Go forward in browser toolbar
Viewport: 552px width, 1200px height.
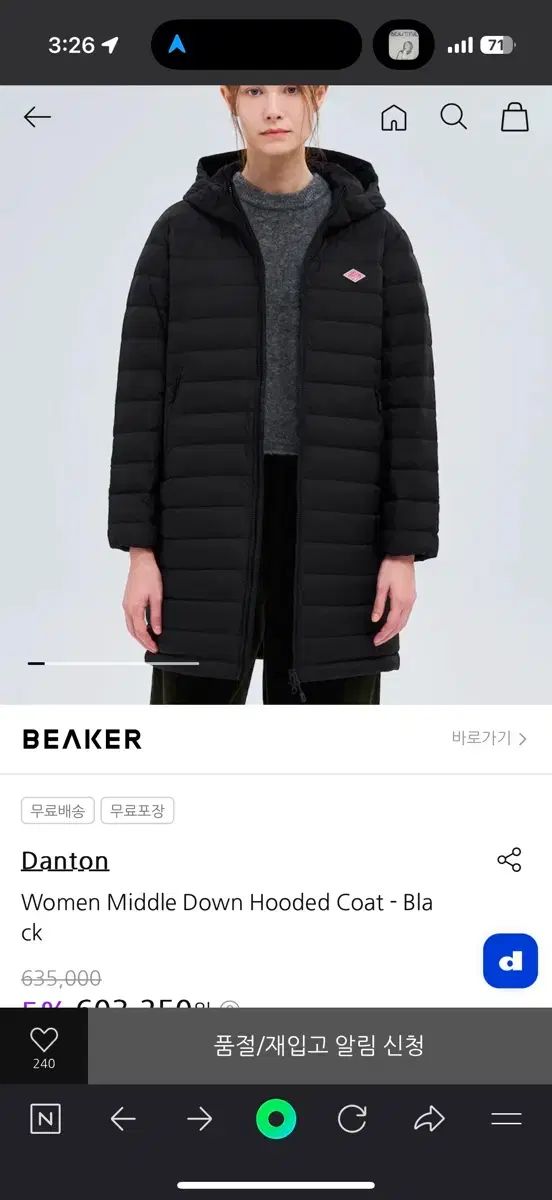coord(200,1119)
